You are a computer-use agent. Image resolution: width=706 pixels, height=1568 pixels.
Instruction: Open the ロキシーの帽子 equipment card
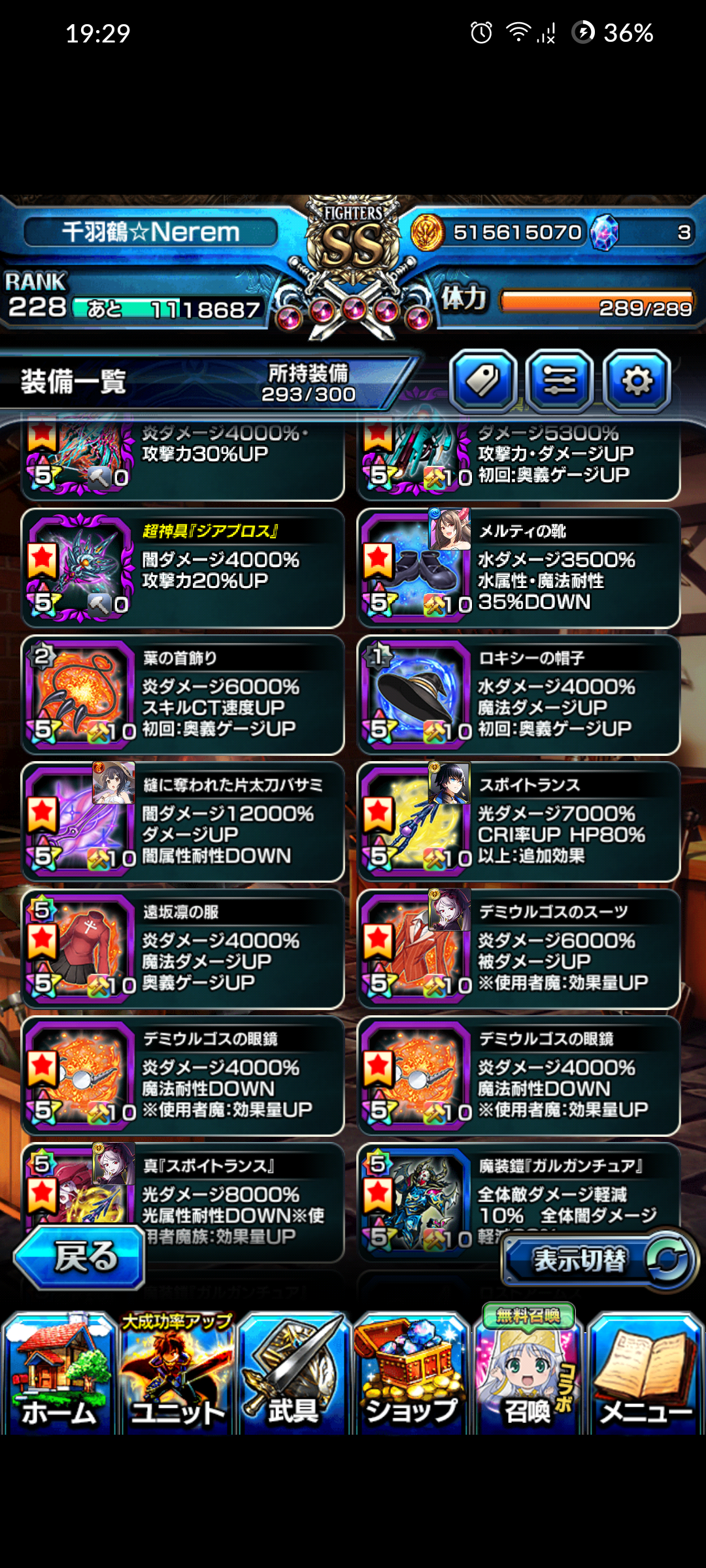(x=518, y=695)
